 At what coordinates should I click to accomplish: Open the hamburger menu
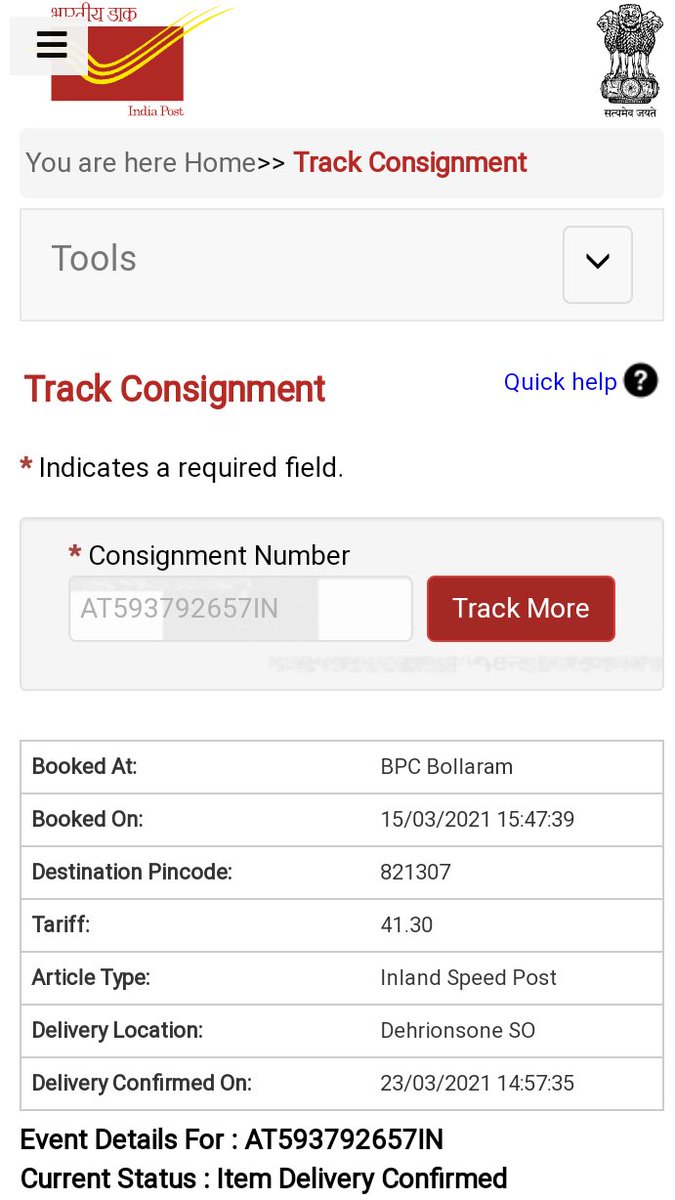coord(50,45)
